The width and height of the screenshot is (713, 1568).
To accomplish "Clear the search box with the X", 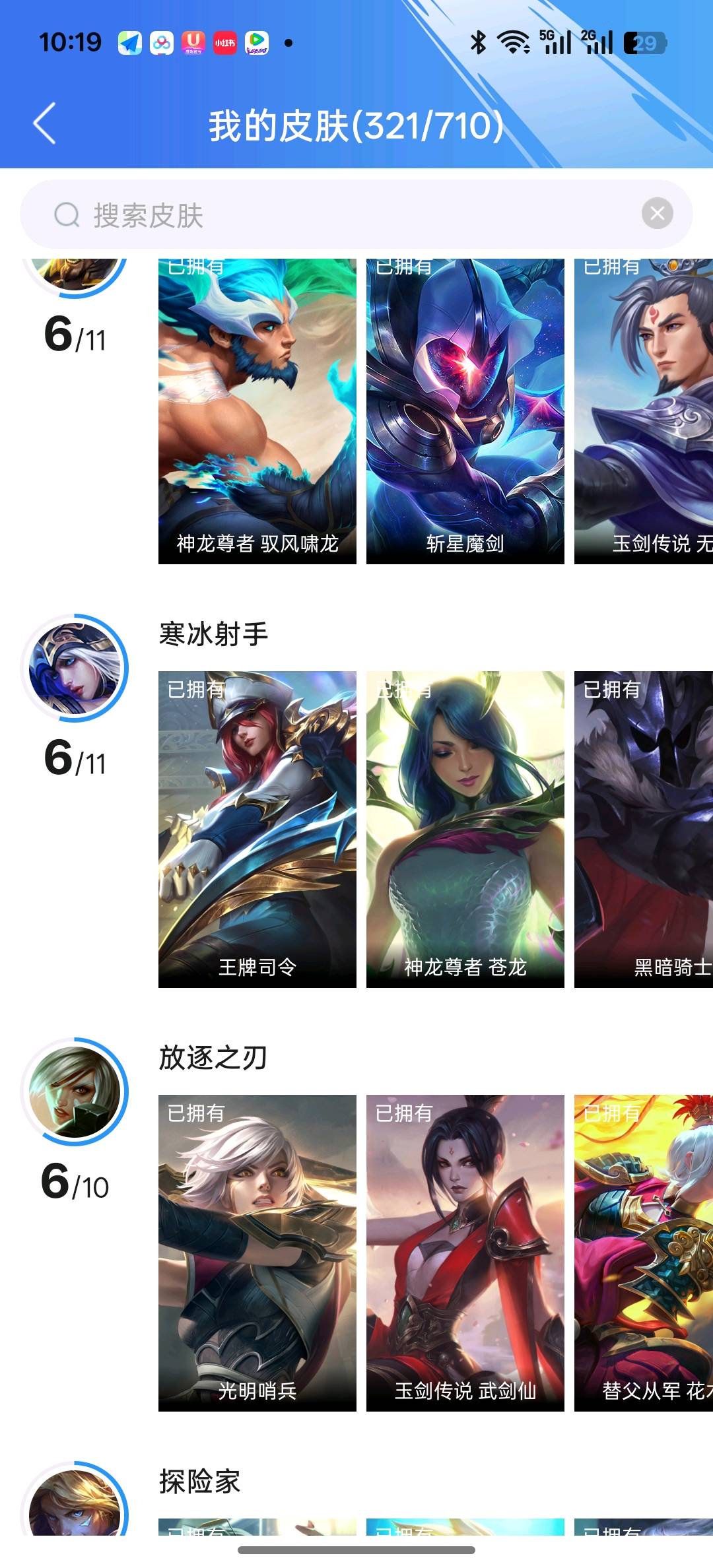I will [657, 213].
